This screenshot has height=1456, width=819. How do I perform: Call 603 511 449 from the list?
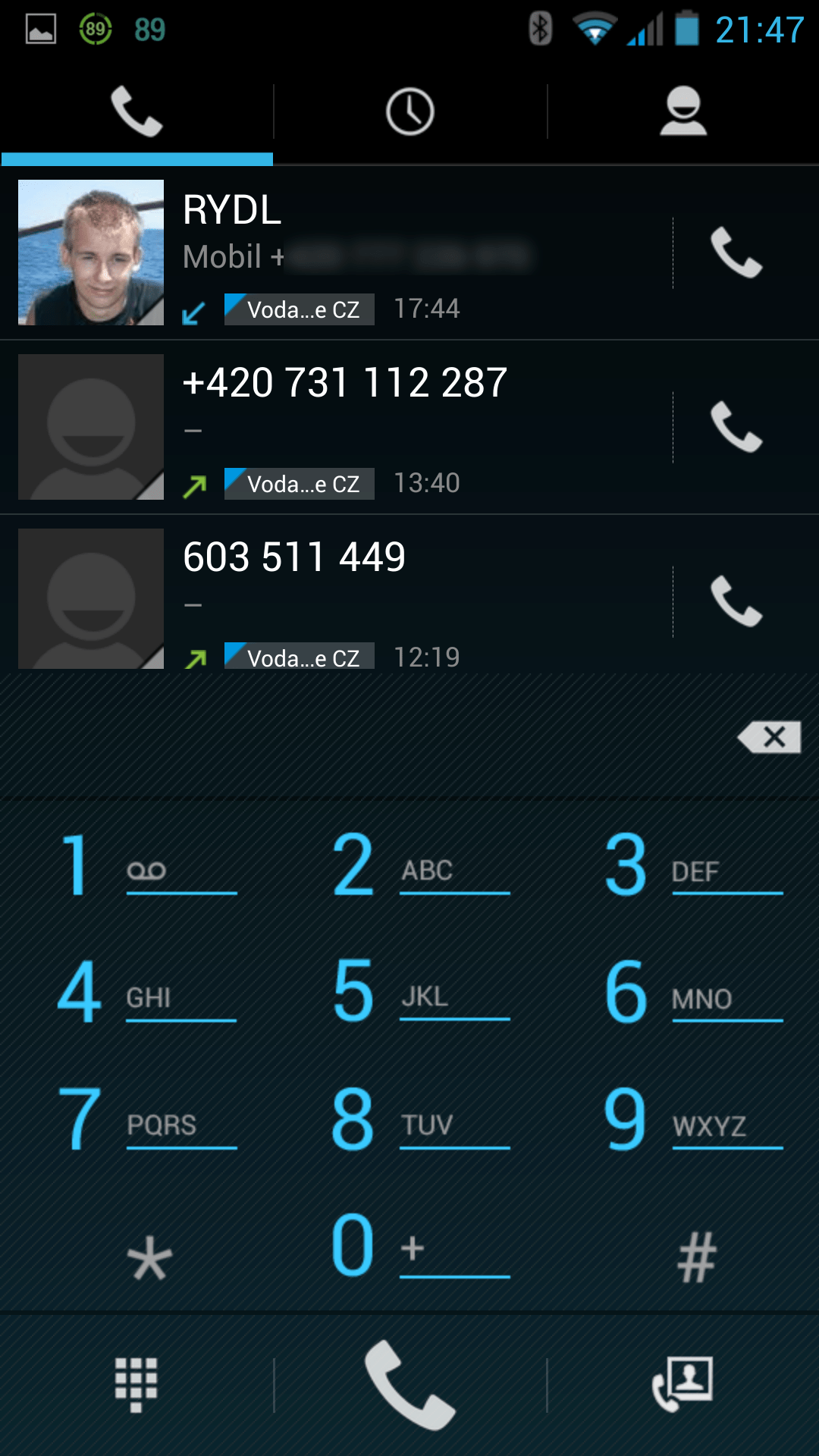coord(736,601)
